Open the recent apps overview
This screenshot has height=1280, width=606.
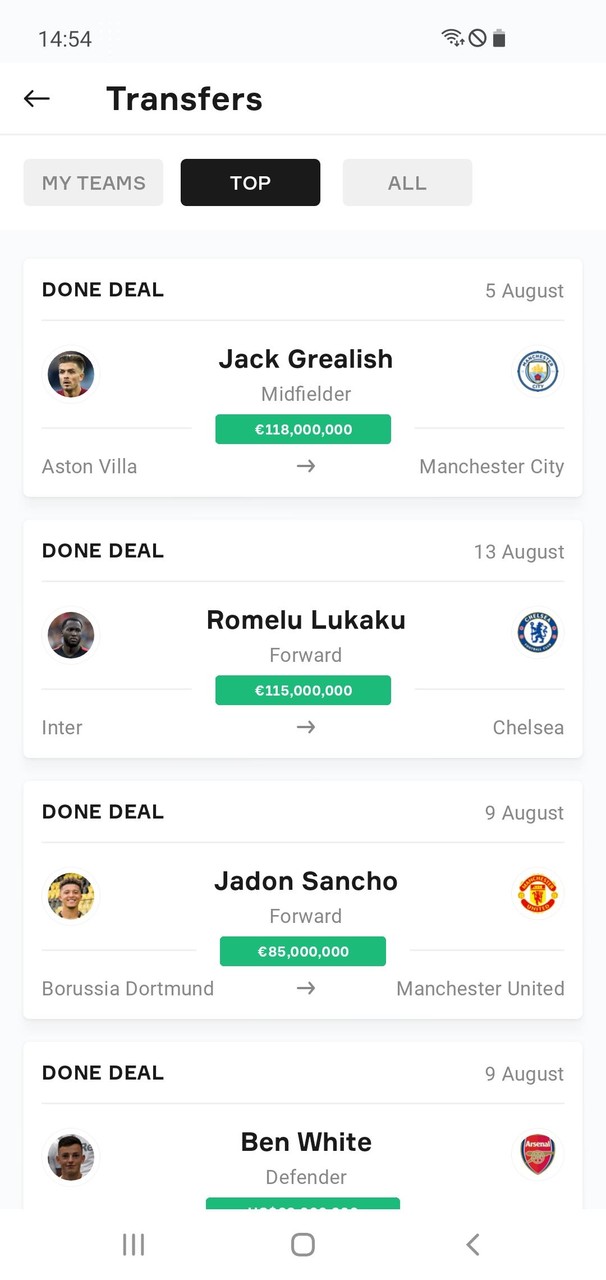point(133,1244)
